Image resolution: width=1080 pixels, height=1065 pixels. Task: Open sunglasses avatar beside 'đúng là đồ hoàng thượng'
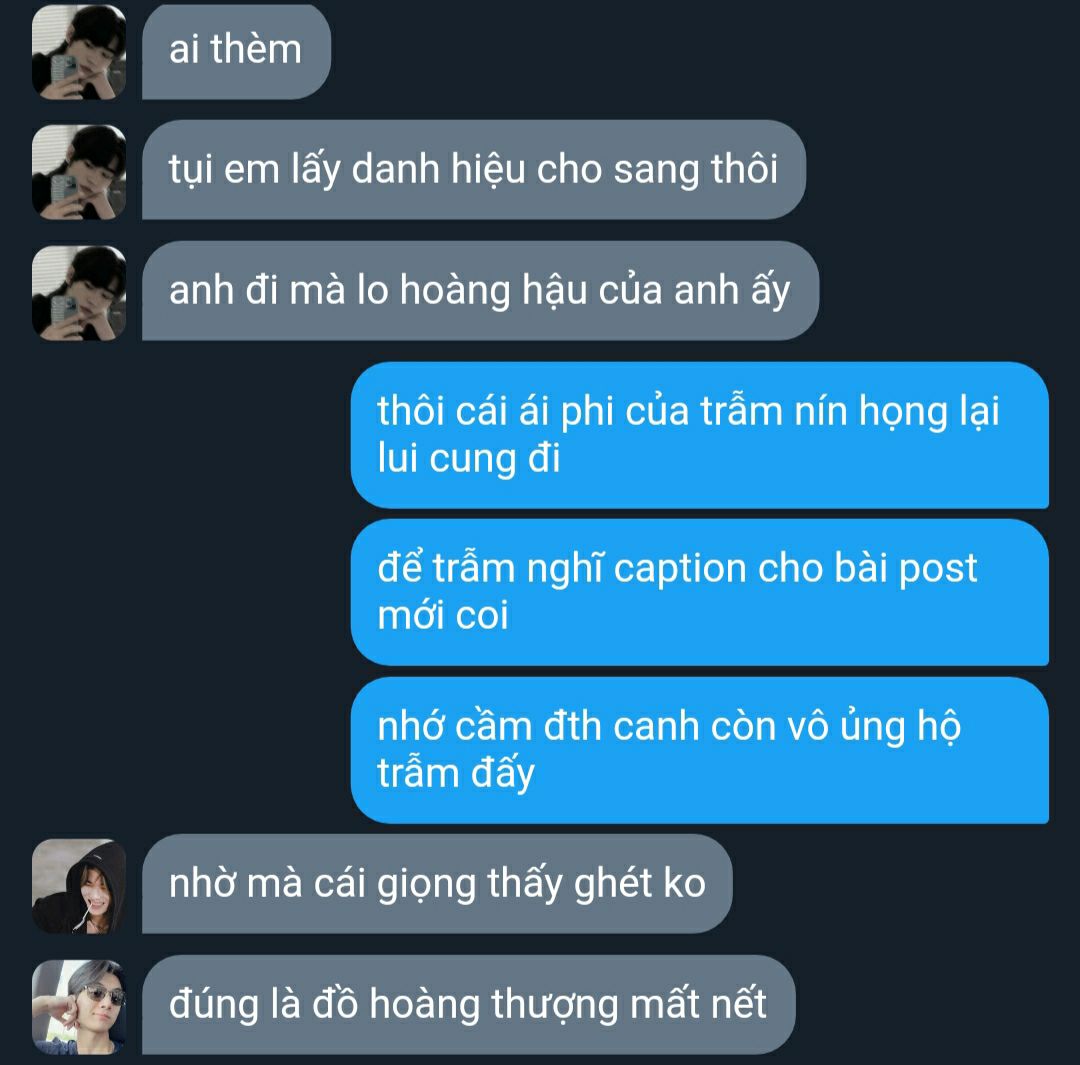pos(78,1005)
